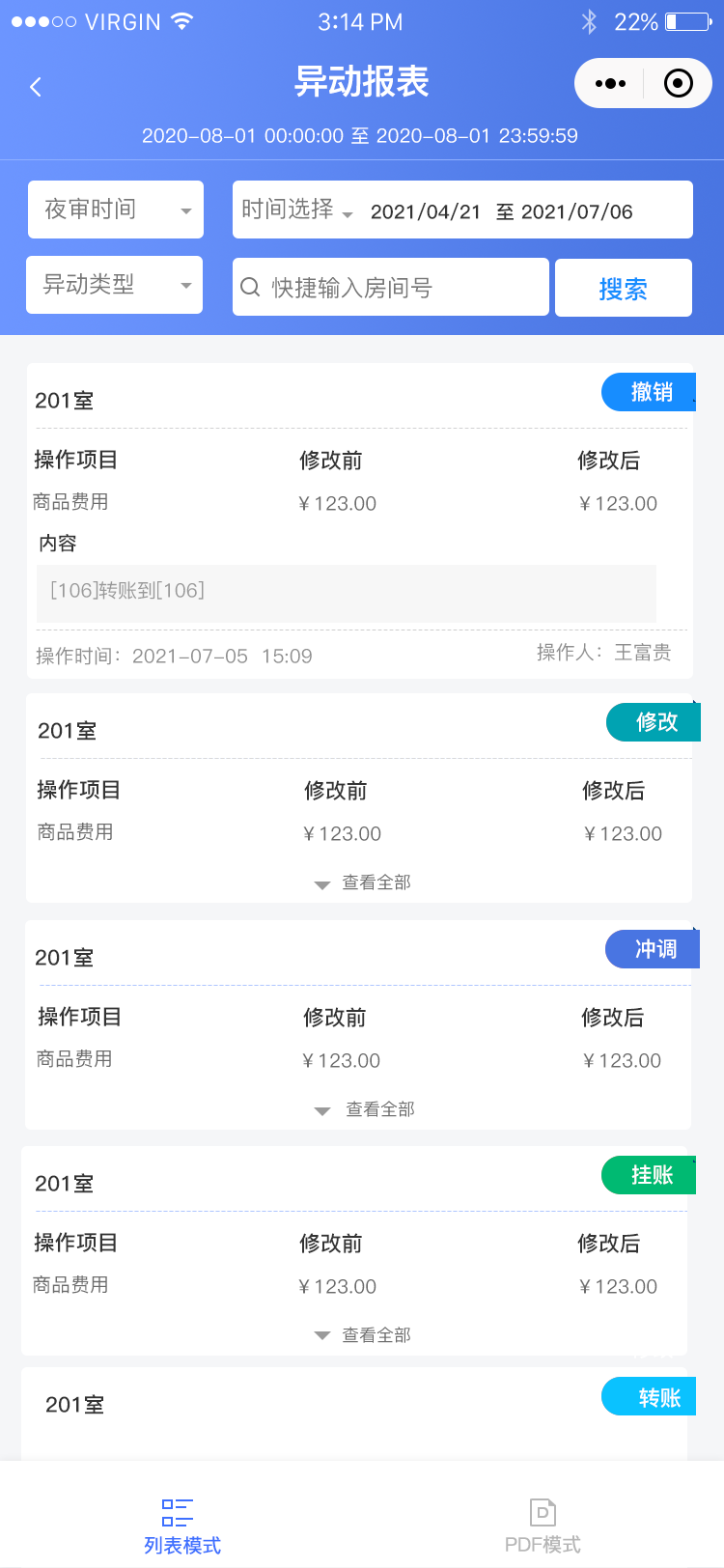The width and height of the screenshot is (724, 1568).
Task: Open the 201室 转账 record card
Action: (x=354, y=1413)
